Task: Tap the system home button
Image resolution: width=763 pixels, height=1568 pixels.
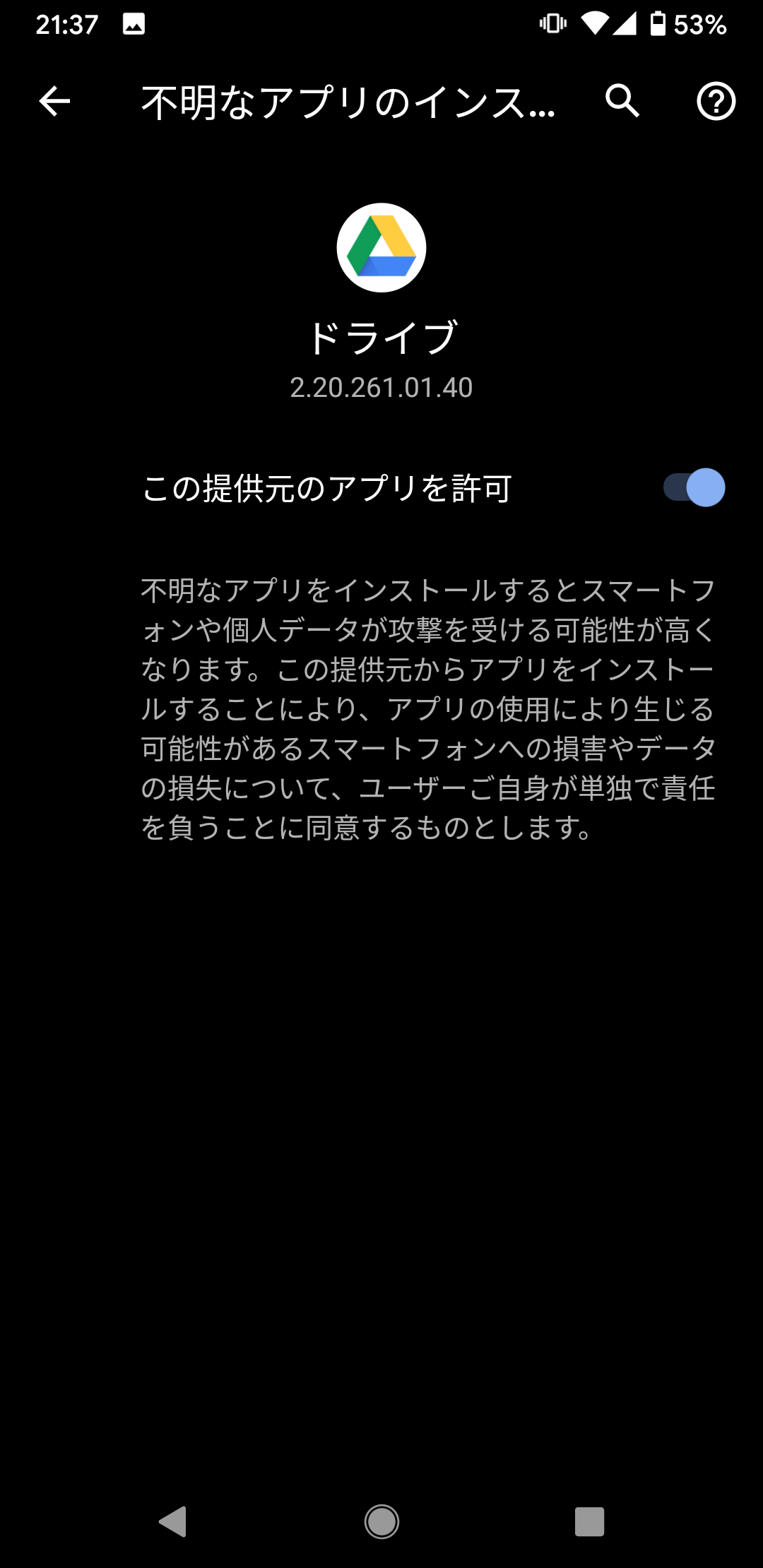Action: pos(381,1521)
